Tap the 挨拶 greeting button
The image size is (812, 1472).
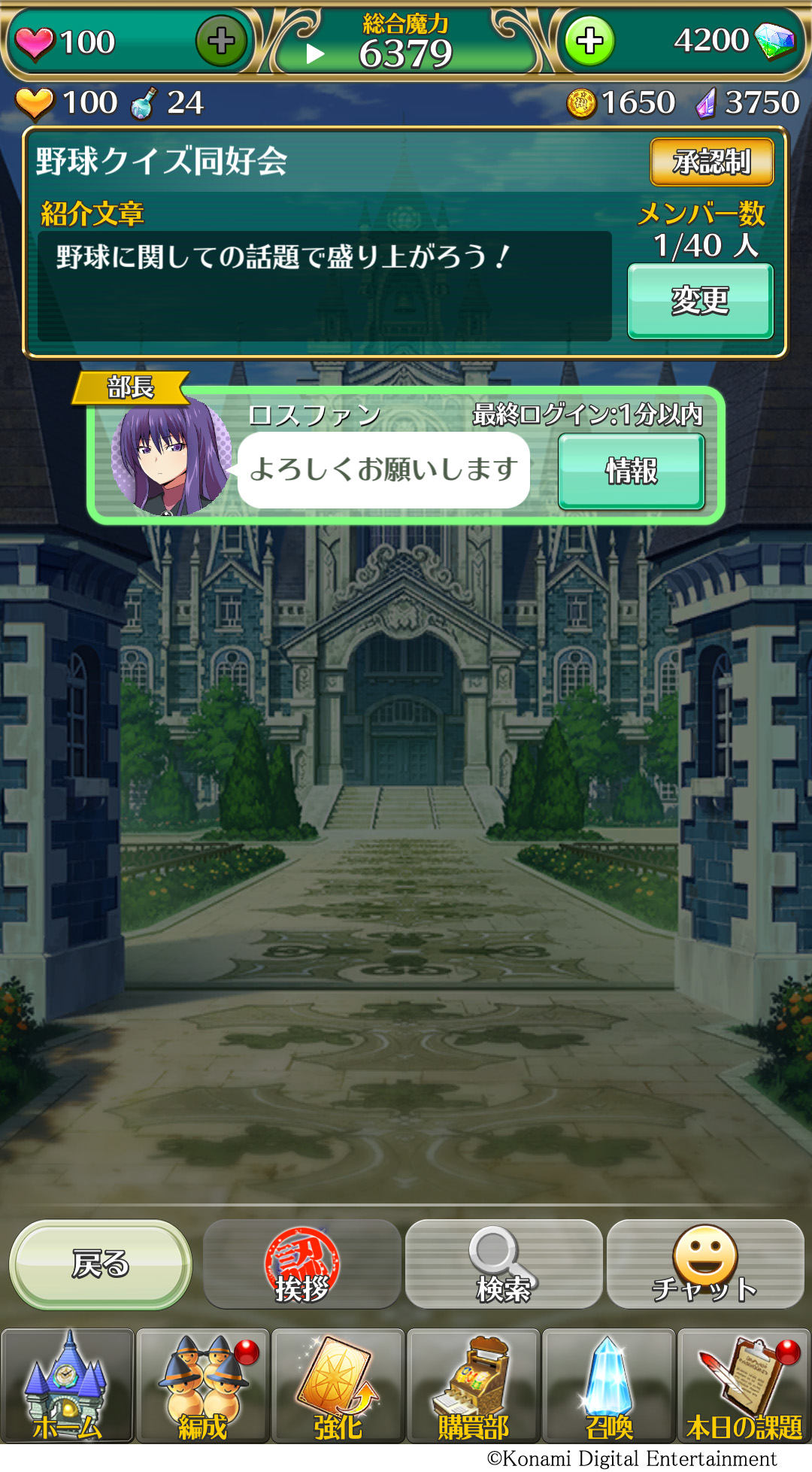coord(301,1264)
